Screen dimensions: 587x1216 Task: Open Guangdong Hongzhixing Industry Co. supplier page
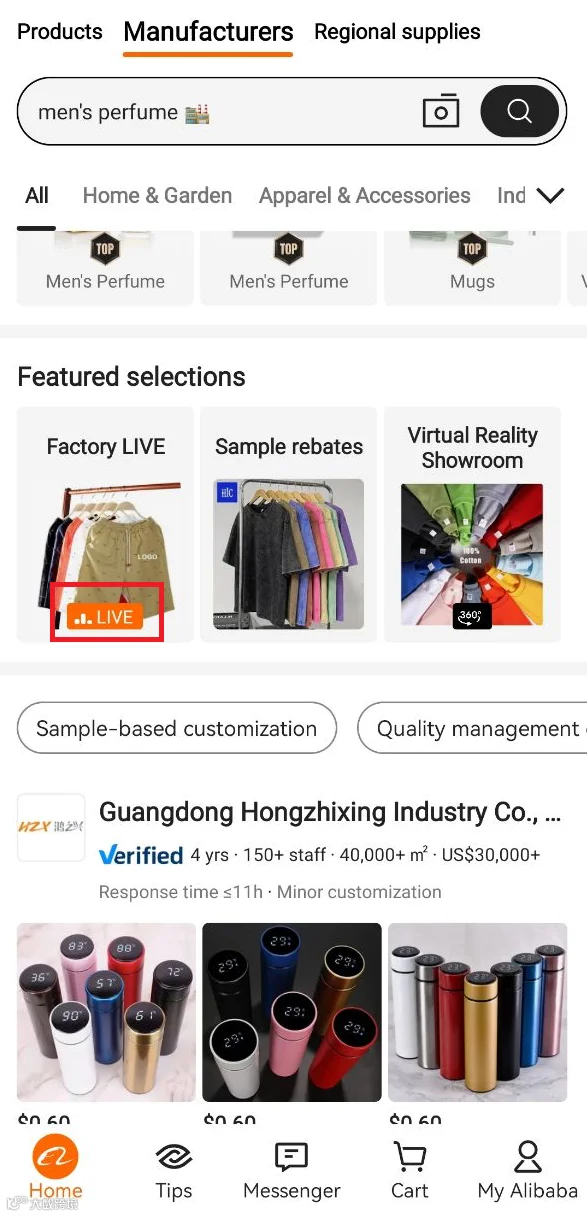pos(330,813)
